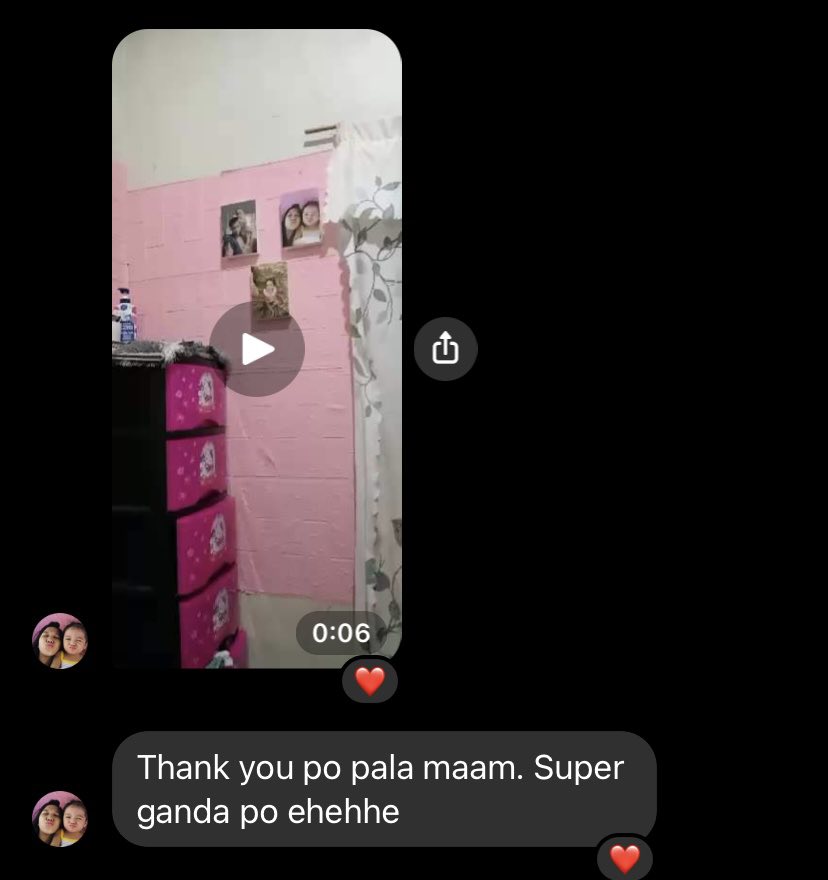Open heart reaction on the "Thank you po" message

pyautogui.click(x=625, y=859)
